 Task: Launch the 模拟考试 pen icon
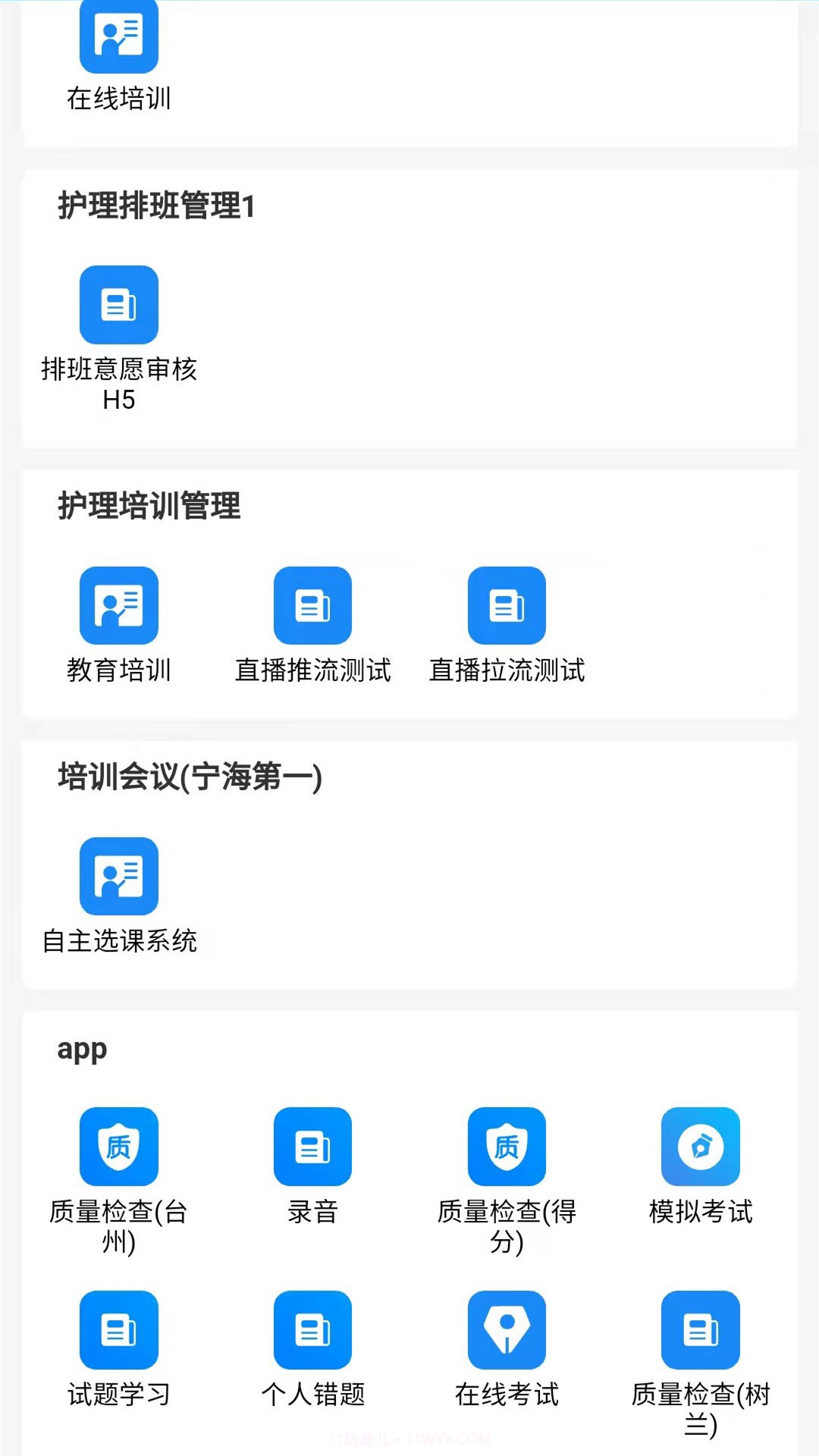click(700, 1145)
